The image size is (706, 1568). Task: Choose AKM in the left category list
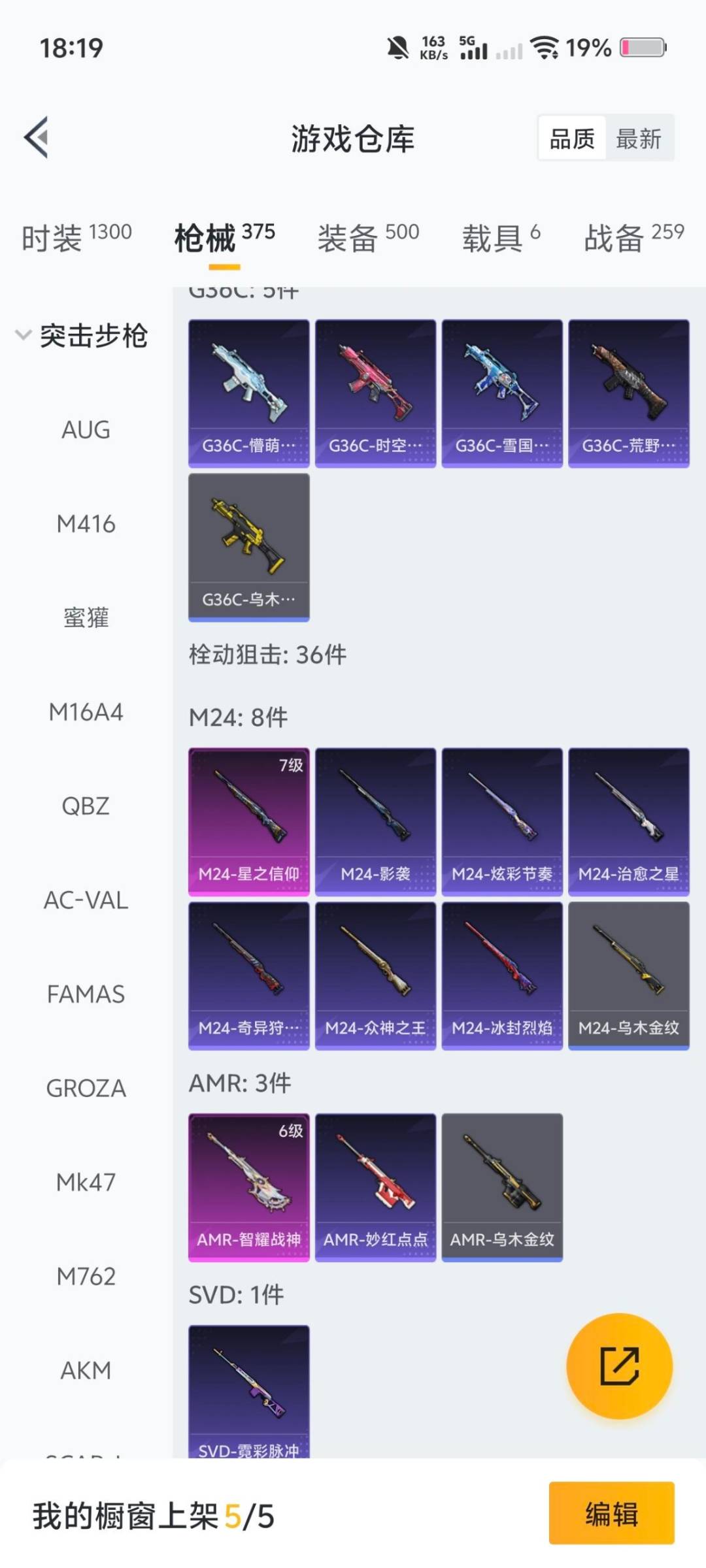click(85, 1371)
